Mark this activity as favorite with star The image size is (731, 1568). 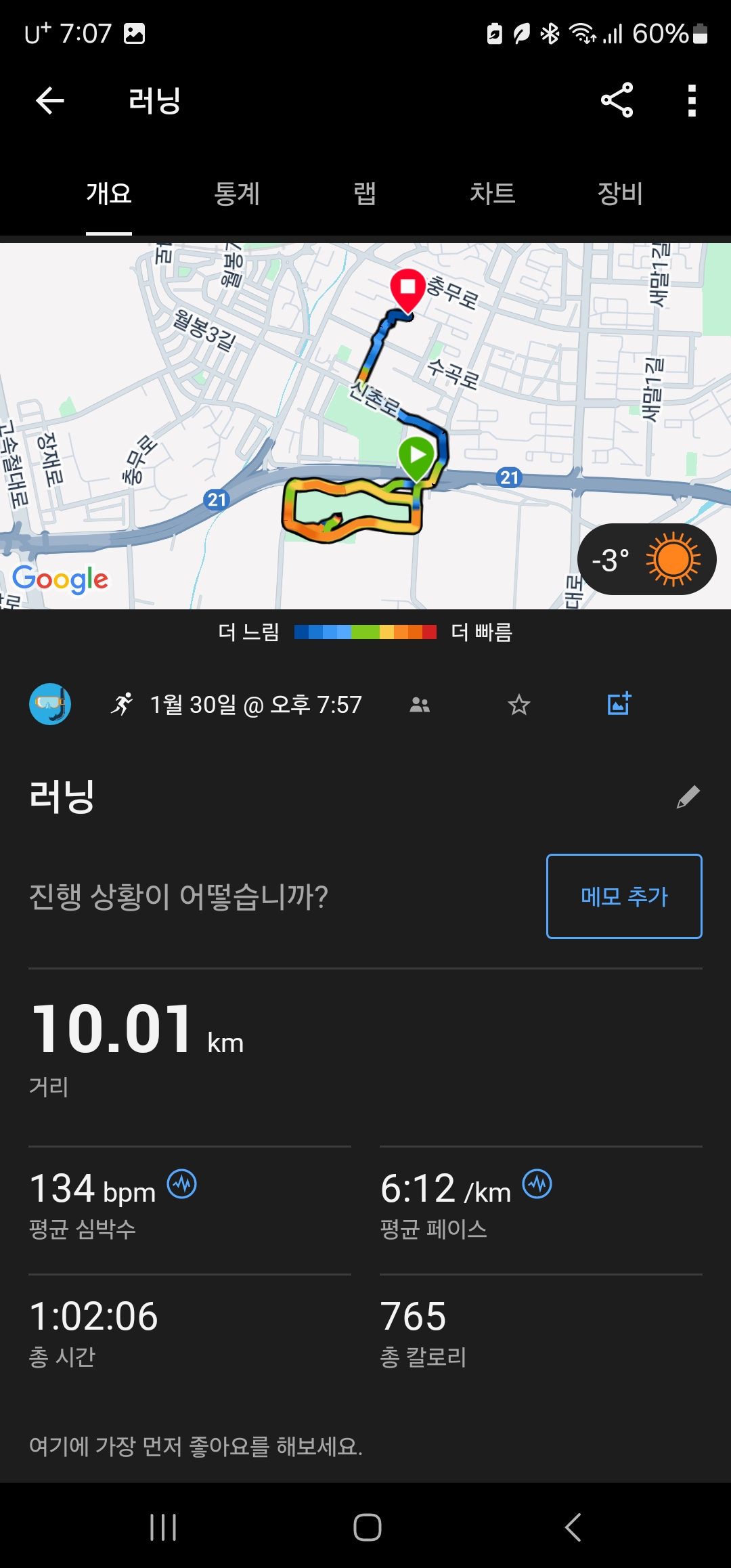[519, 705]
